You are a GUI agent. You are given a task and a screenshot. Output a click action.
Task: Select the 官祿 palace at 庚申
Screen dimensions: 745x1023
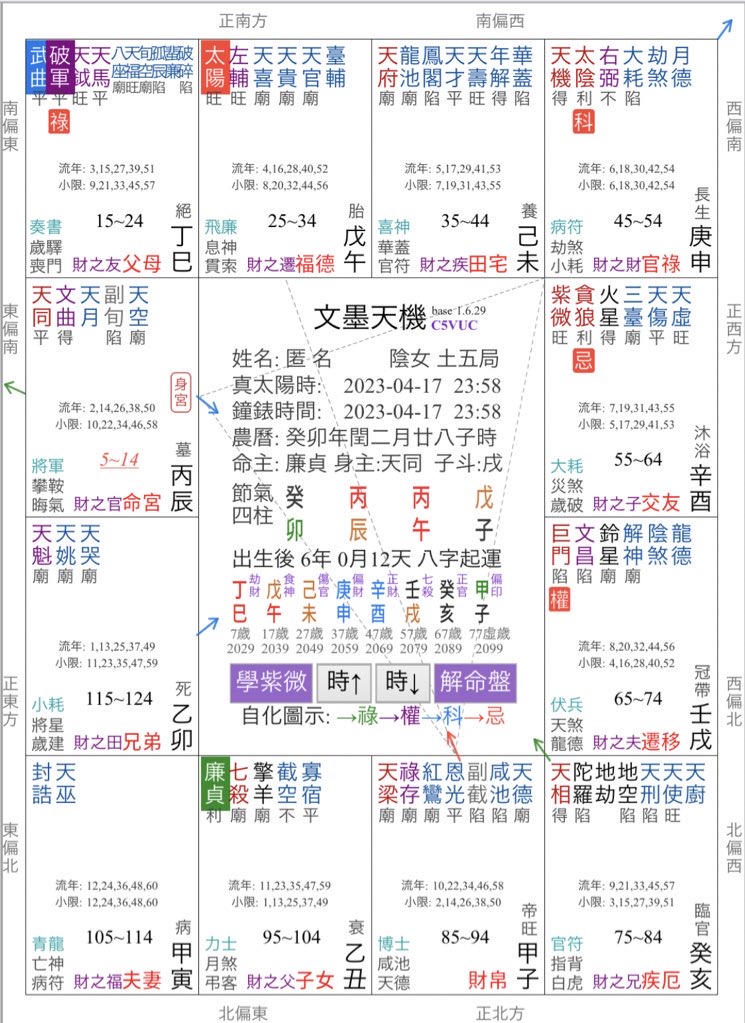click(662, 264)
